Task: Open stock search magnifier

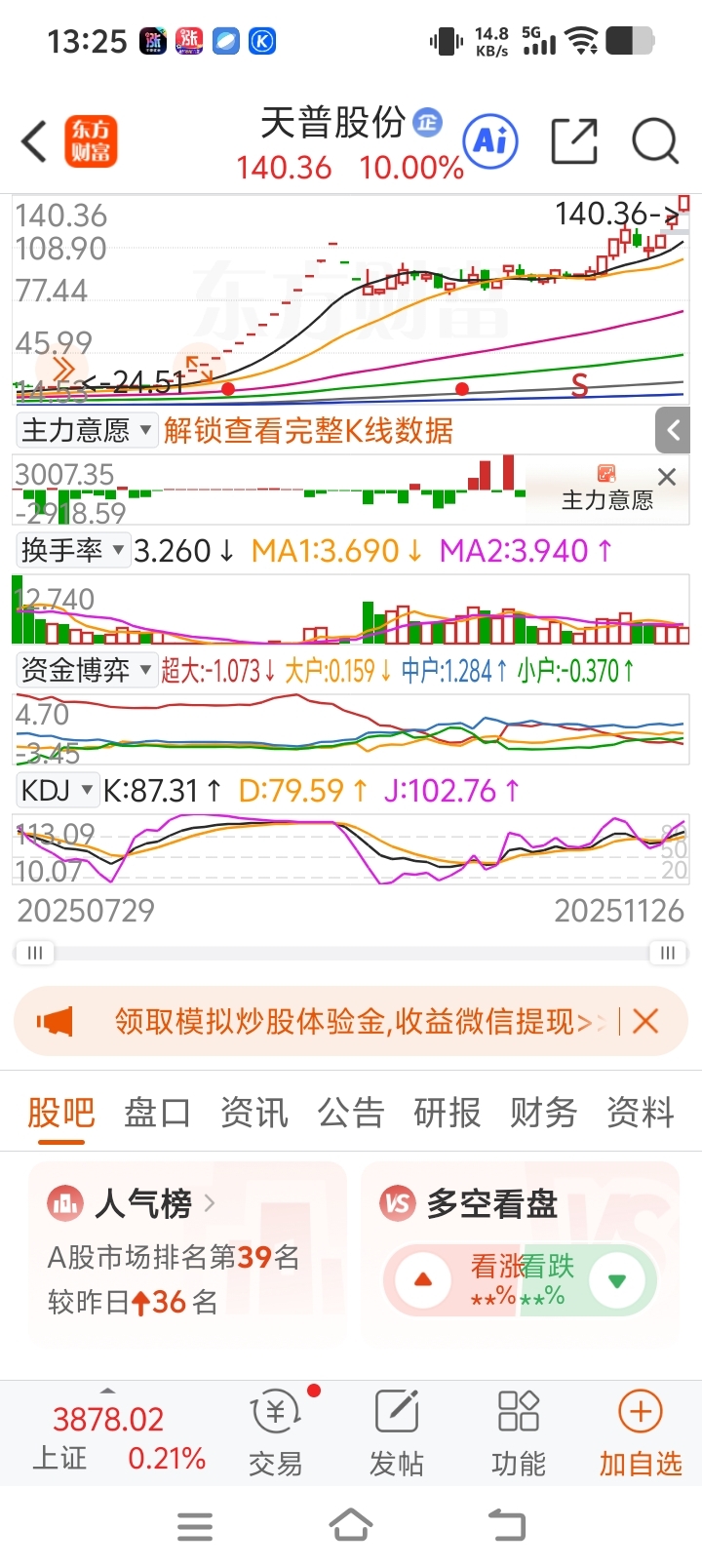Action: coord(655,141)
